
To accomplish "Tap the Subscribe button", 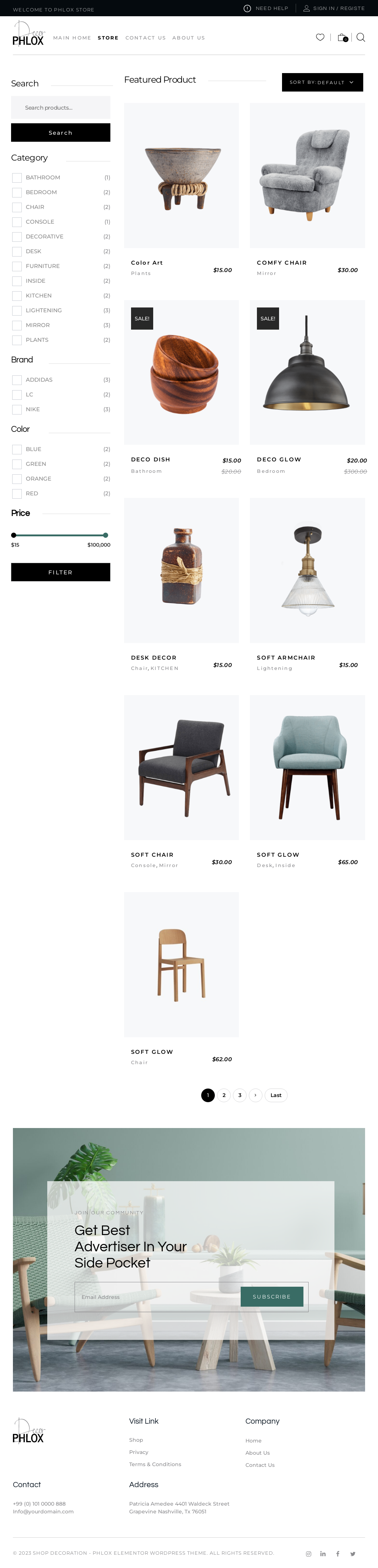I will tap(271, 1297).
